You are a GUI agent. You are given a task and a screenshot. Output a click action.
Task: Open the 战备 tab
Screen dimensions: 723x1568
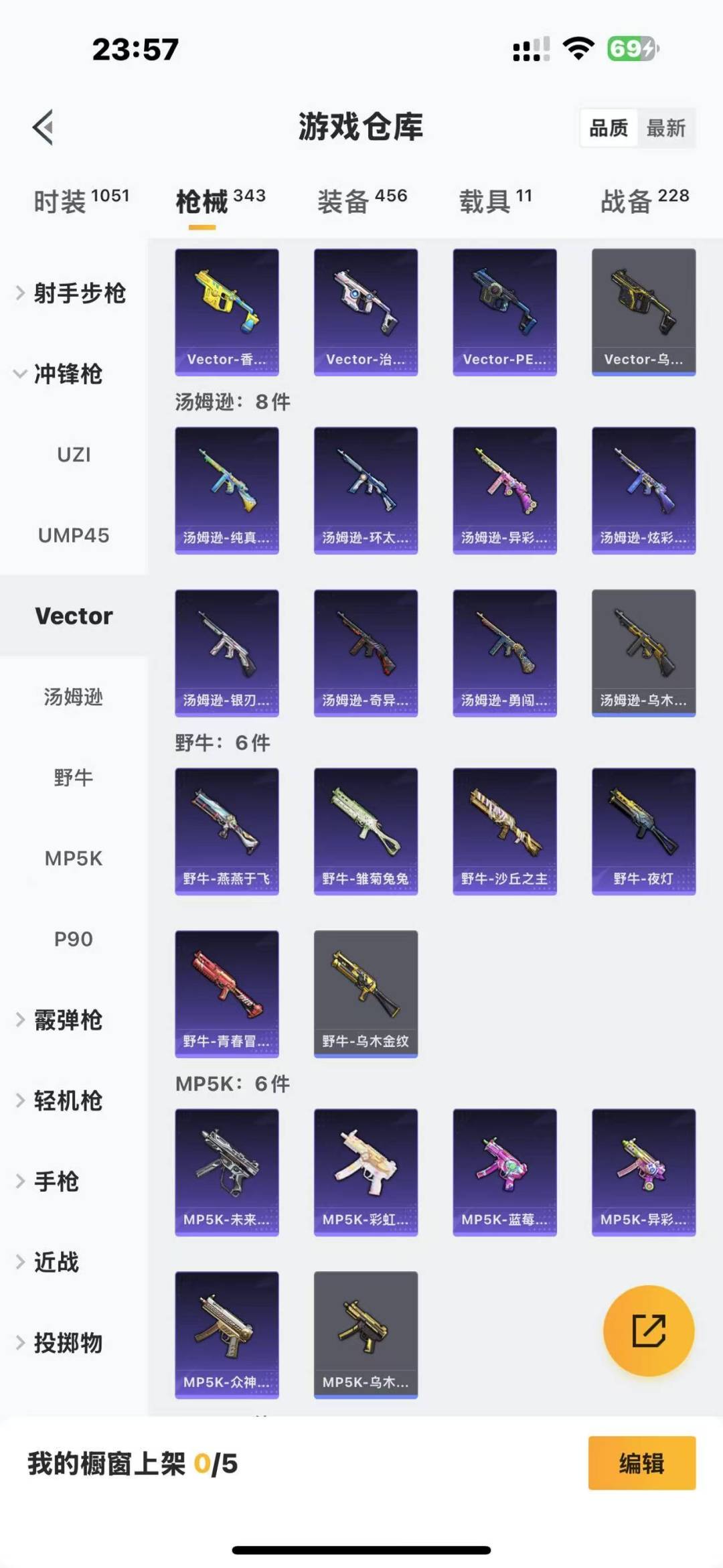[x=645, y=201]
